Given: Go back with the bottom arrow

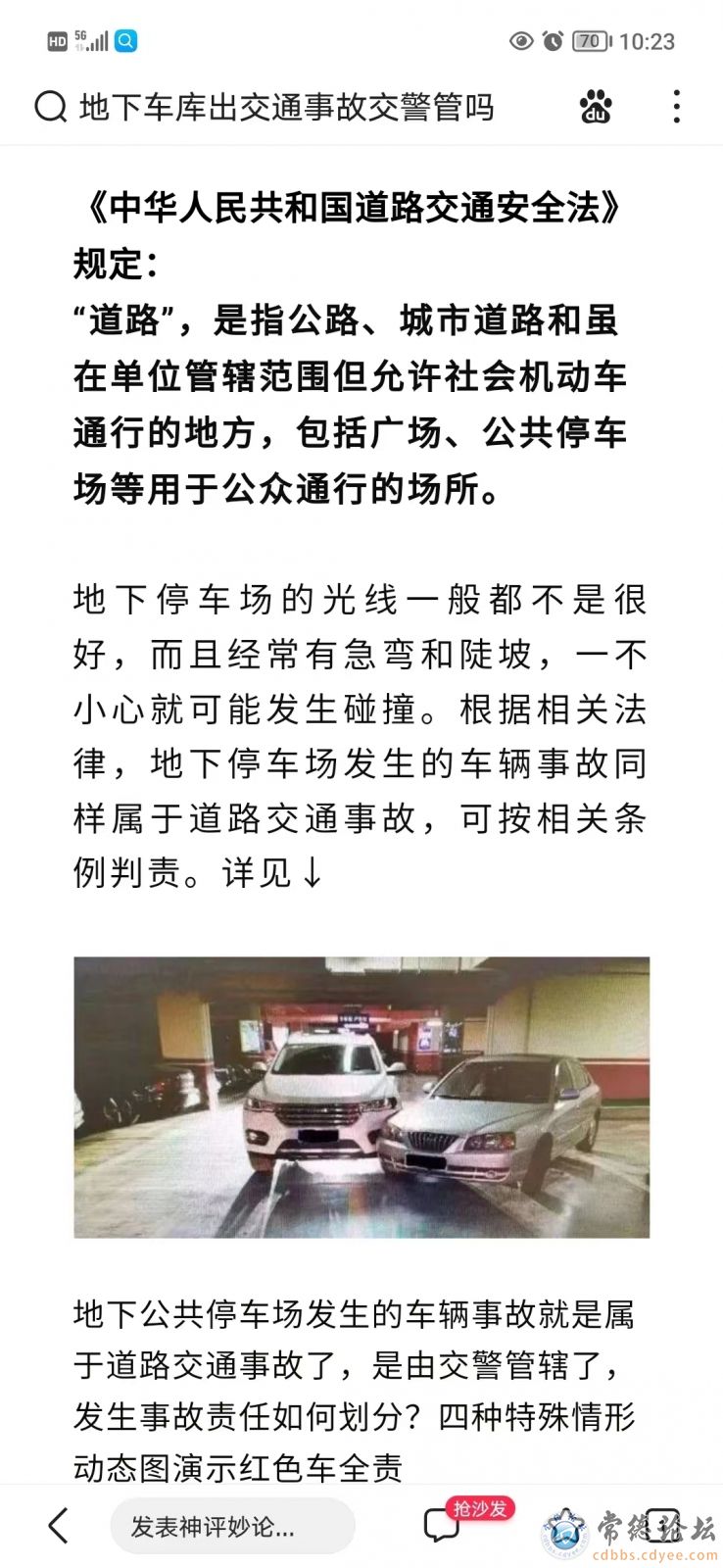Looking at the screenshot, I should point(59,1526).
